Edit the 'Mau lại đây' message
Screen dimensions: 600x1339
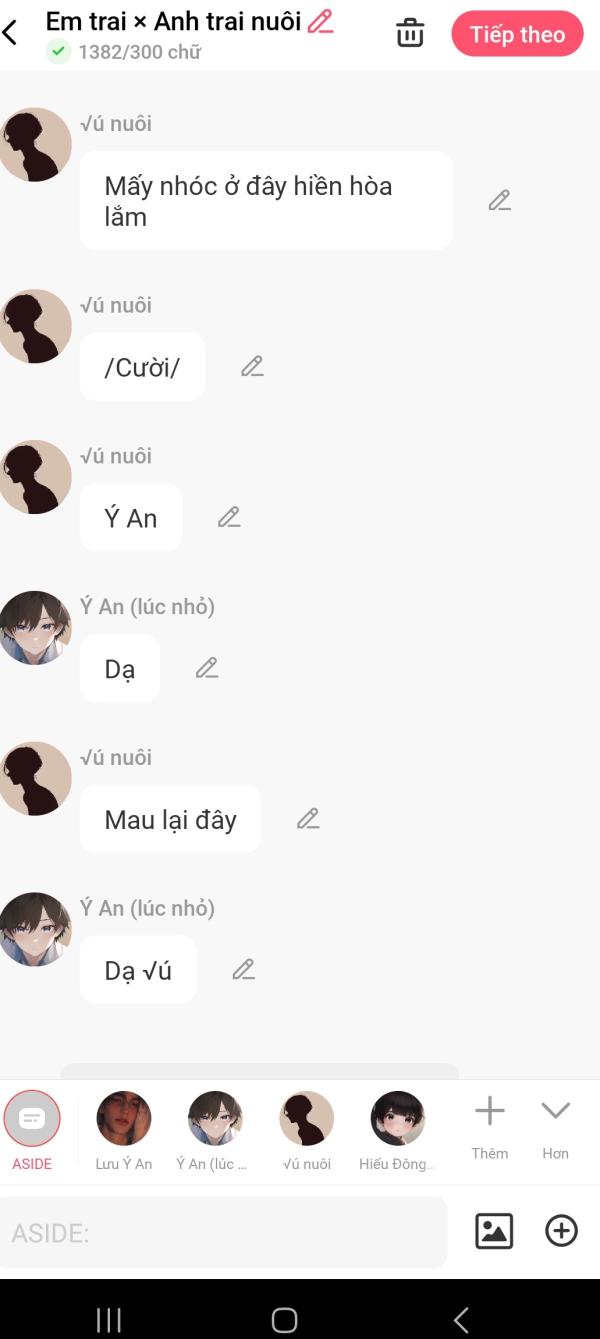point(308,819)
